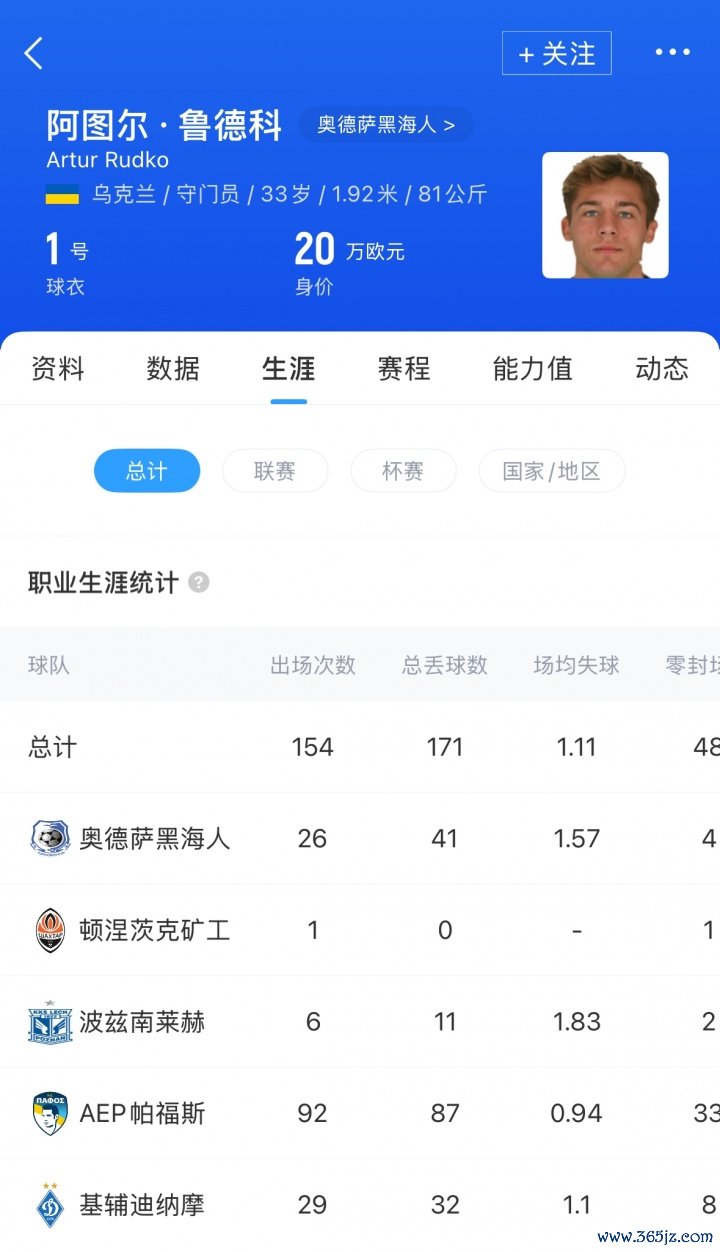Open the 奥德萨黑海人 row in career table
This screenshot has height=1252, width=720.
pyautogui.click(x=155, y=838)
